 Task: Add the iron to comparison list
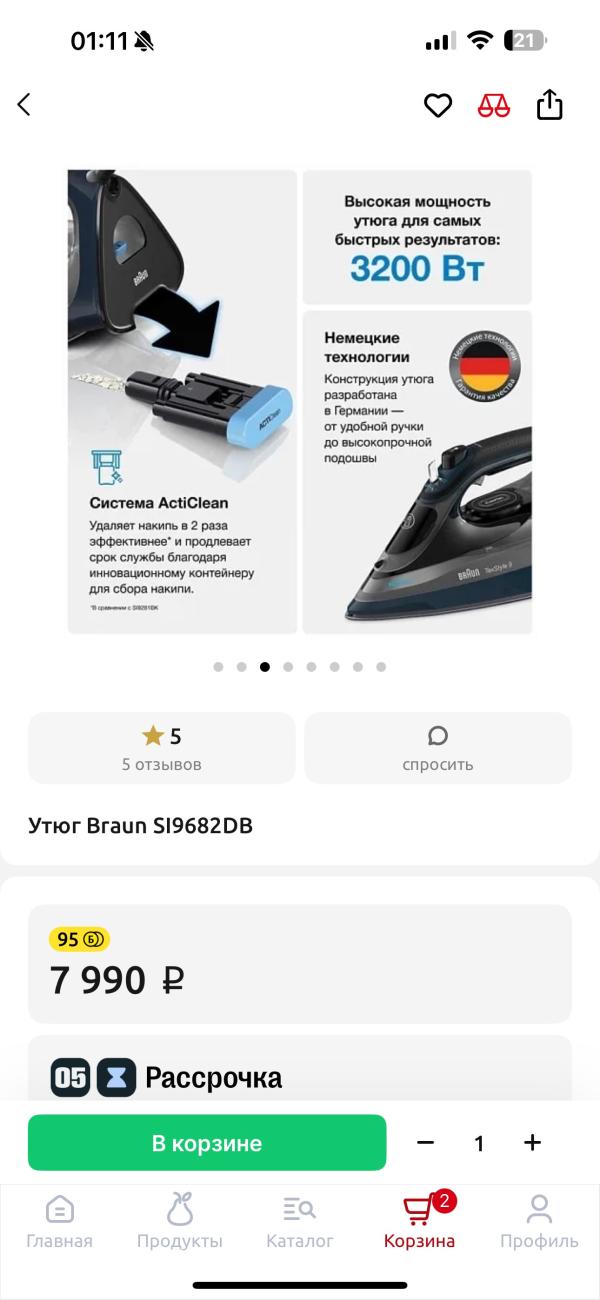point(494,105)
